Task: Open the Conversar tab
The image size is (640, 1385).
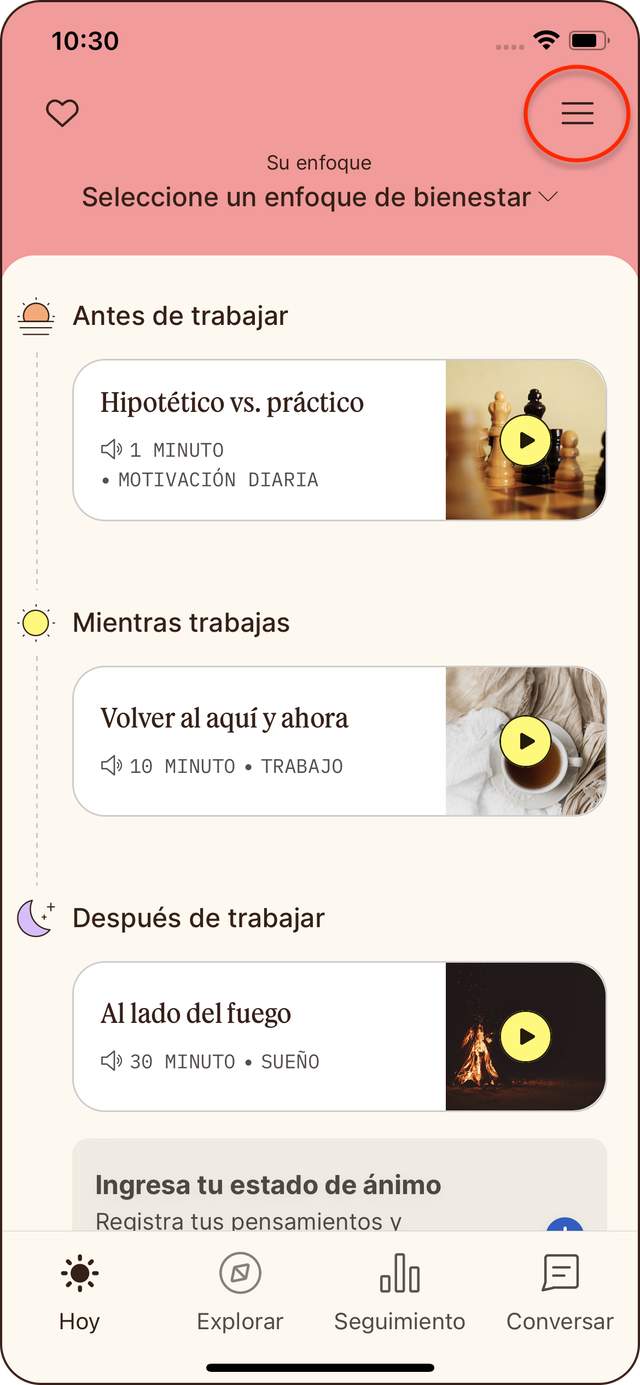Action: click(560, 1294)
